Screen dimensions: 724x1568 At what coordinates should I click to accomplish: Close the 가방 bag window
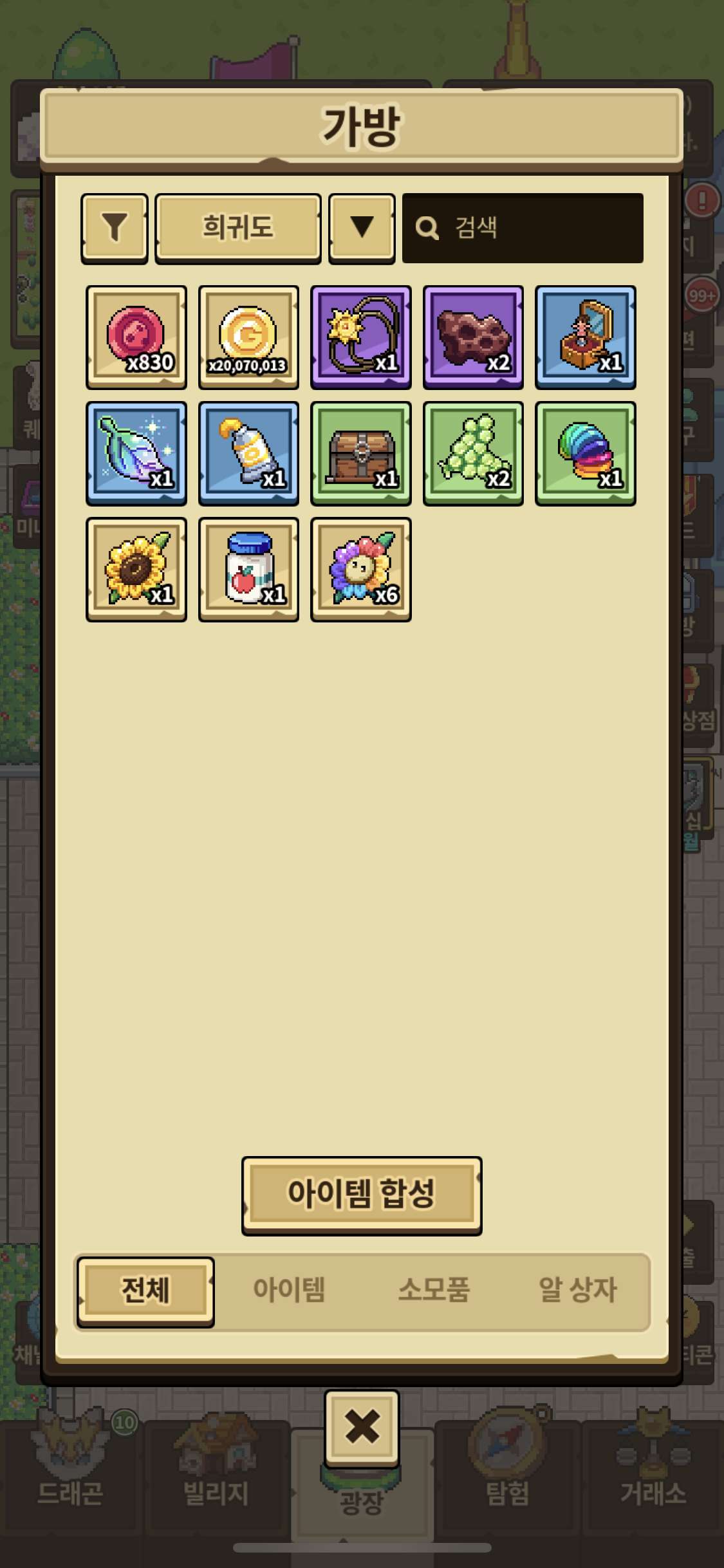[x=362, y=1426]
